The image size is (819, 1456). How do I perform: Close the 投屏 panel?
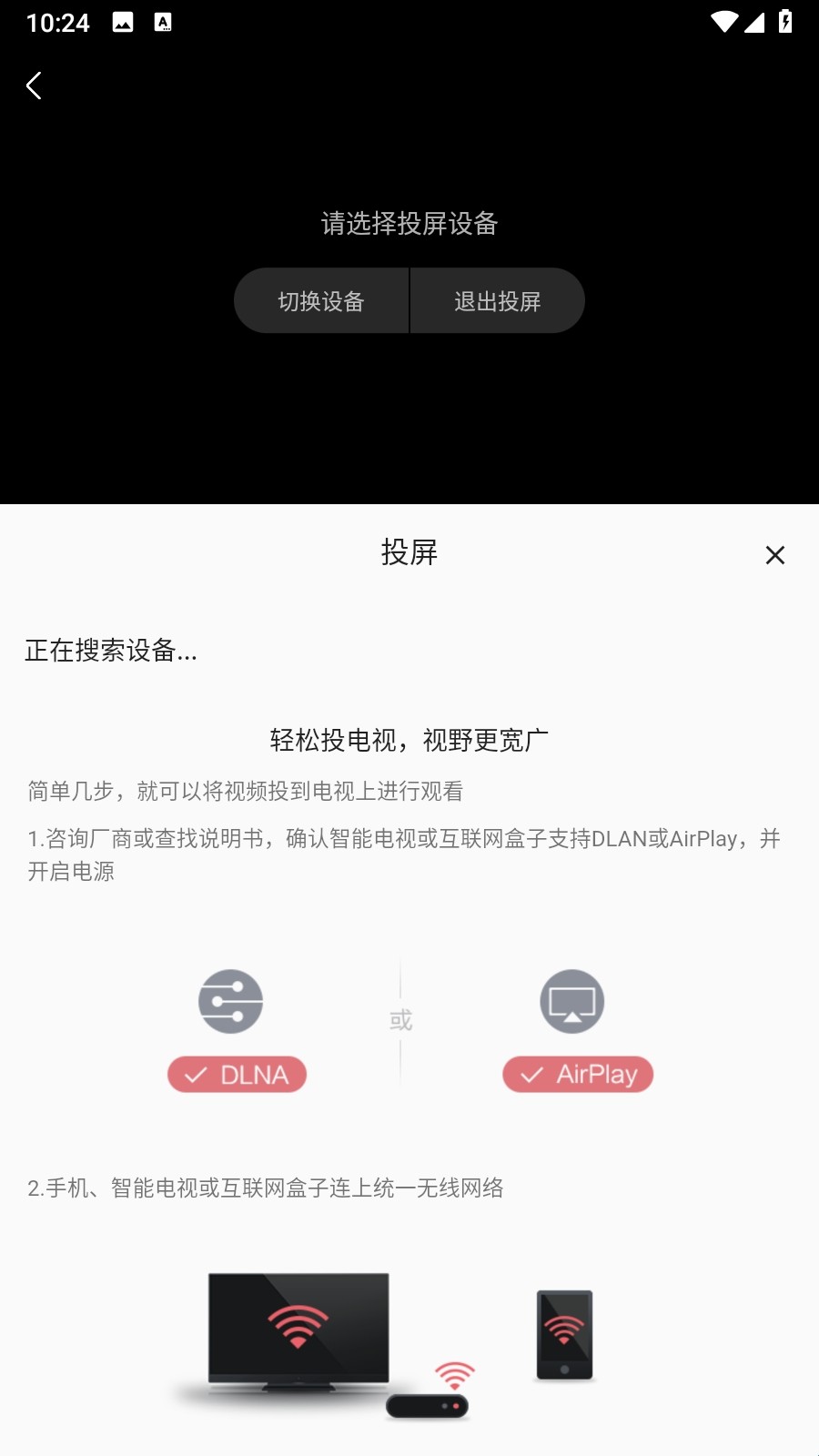click(774, 555)
